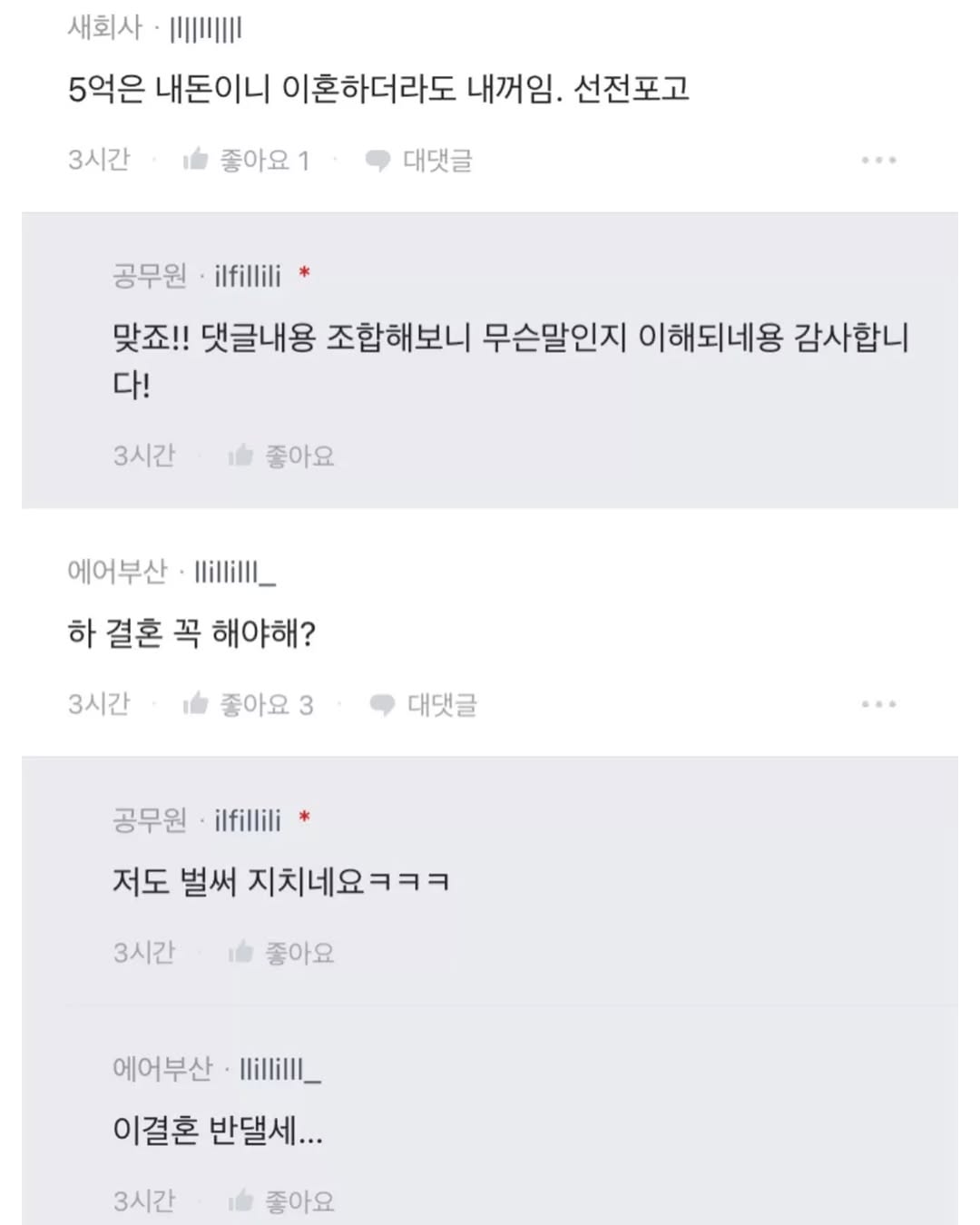Screen dimensions: 980x1225
Task: Open 대댓글 thread under 에어부산's comment
Action: [x=441, y=703]
